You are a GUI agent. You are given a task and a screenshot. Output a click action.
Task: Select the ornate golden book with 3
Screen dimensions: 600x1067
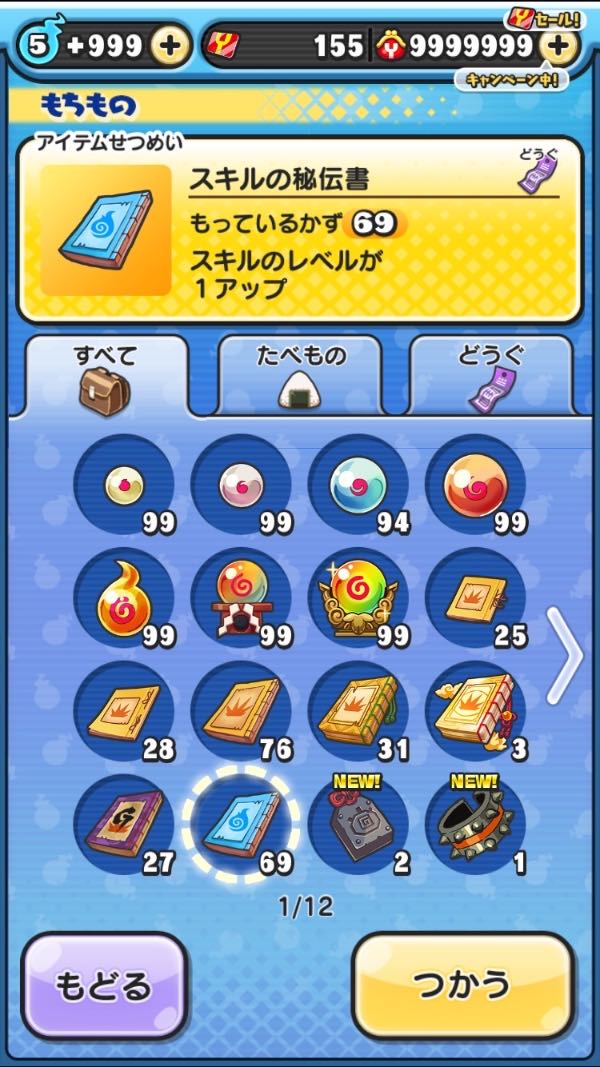(476, 711)
